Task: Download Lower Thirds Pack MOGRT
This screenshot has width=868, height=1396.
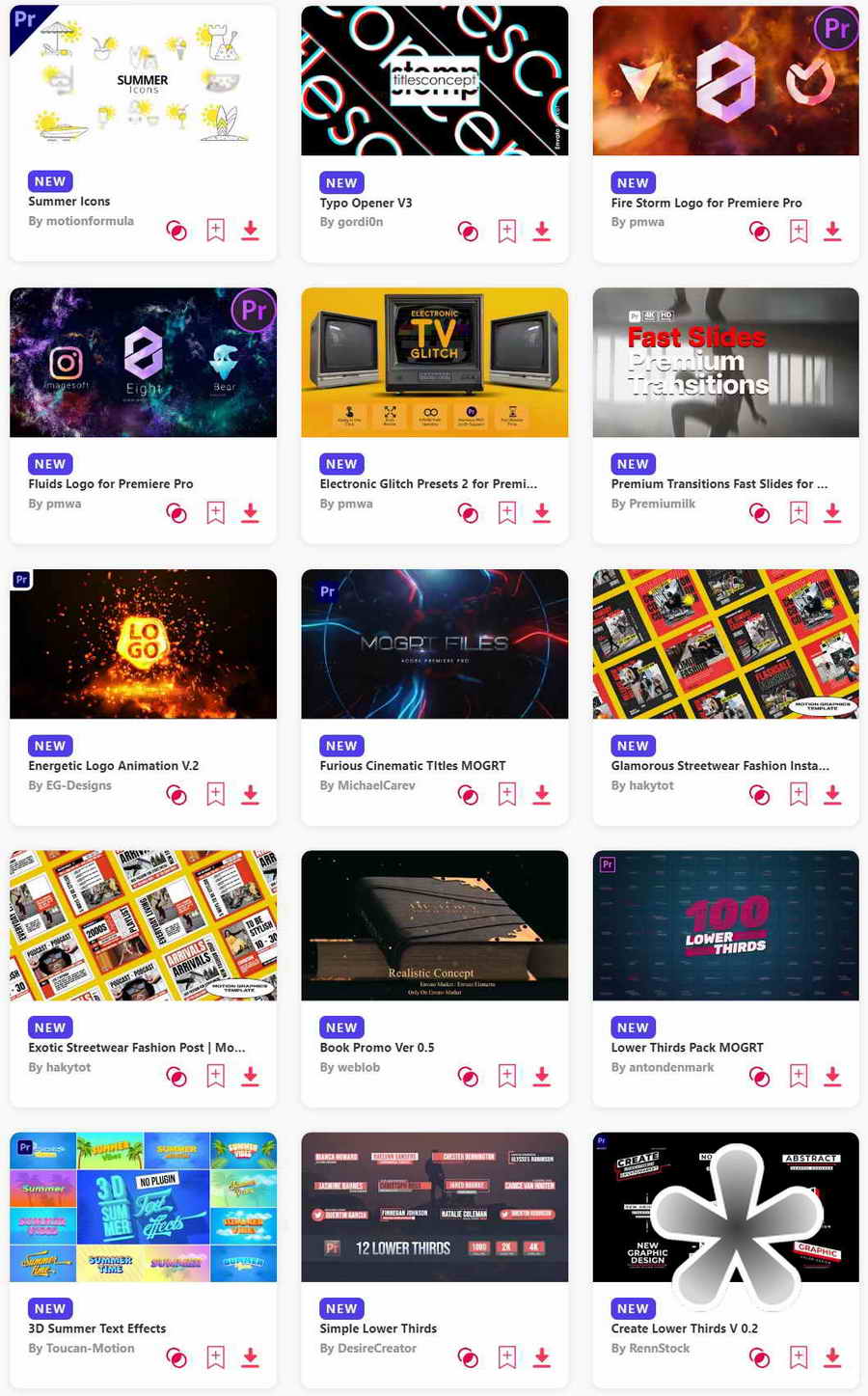Action: pyautogui.click(x=832, y=1077)
